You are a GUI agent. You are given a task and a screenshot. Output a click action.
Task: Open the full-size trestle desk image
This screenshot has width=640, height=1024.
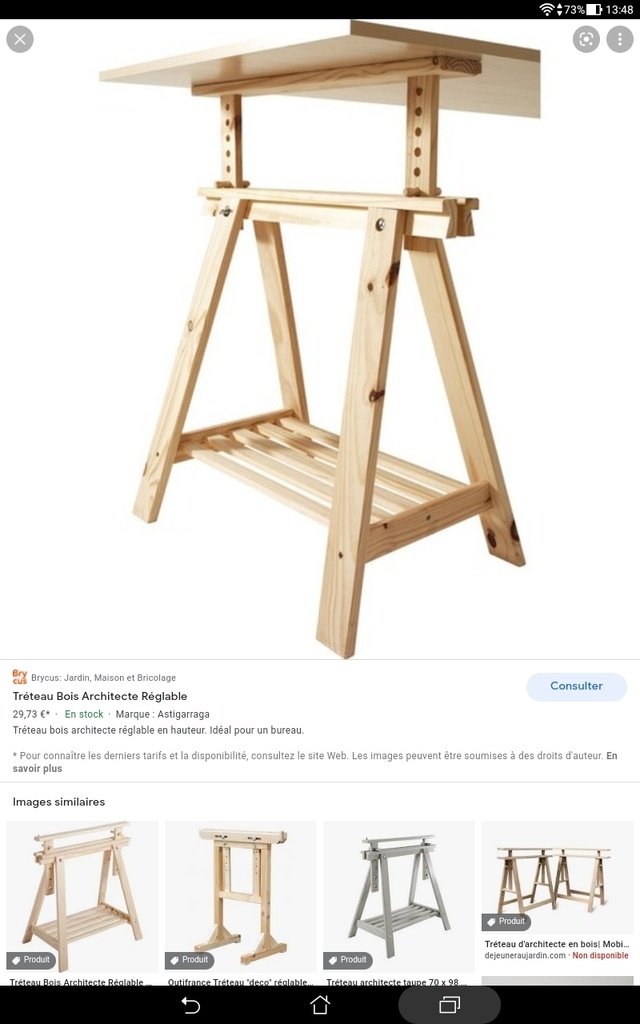click(x=320, y=338)
